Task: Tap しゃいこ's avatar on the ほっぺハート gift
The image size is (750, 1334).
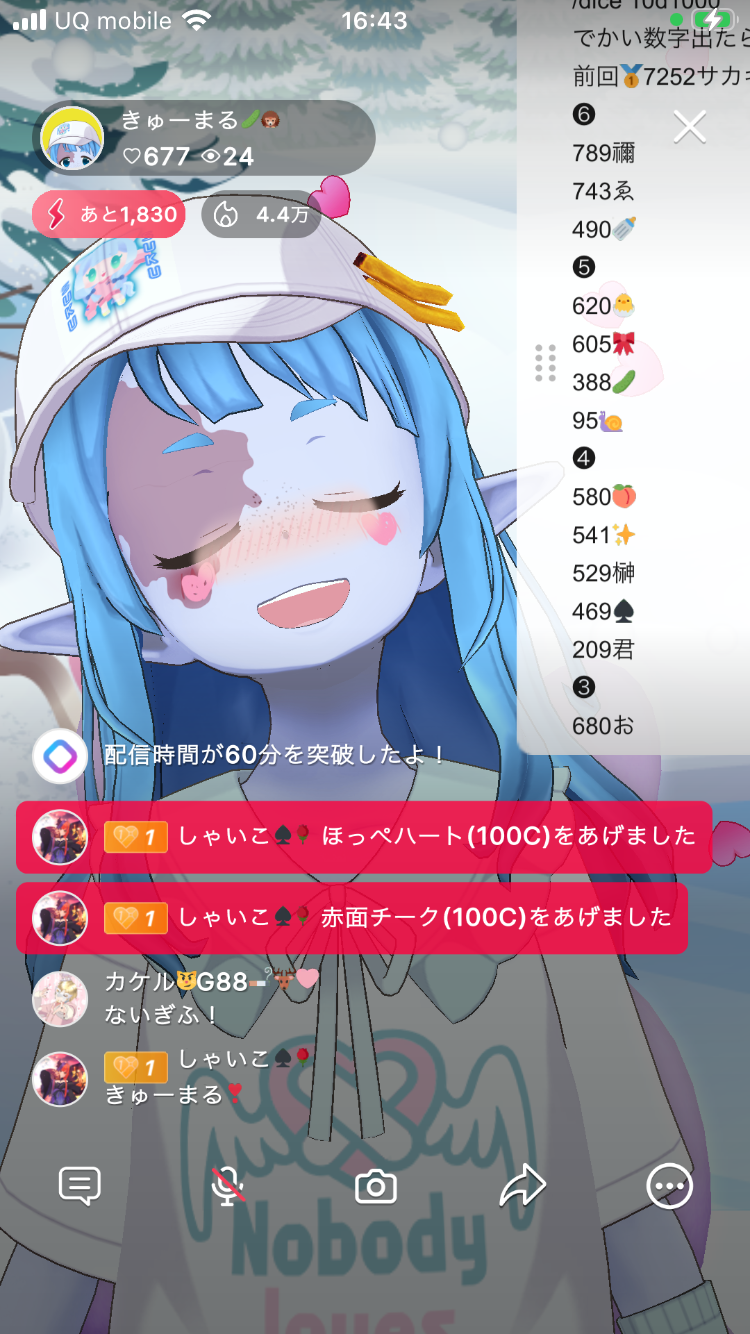Action: (x=60, y=837)
